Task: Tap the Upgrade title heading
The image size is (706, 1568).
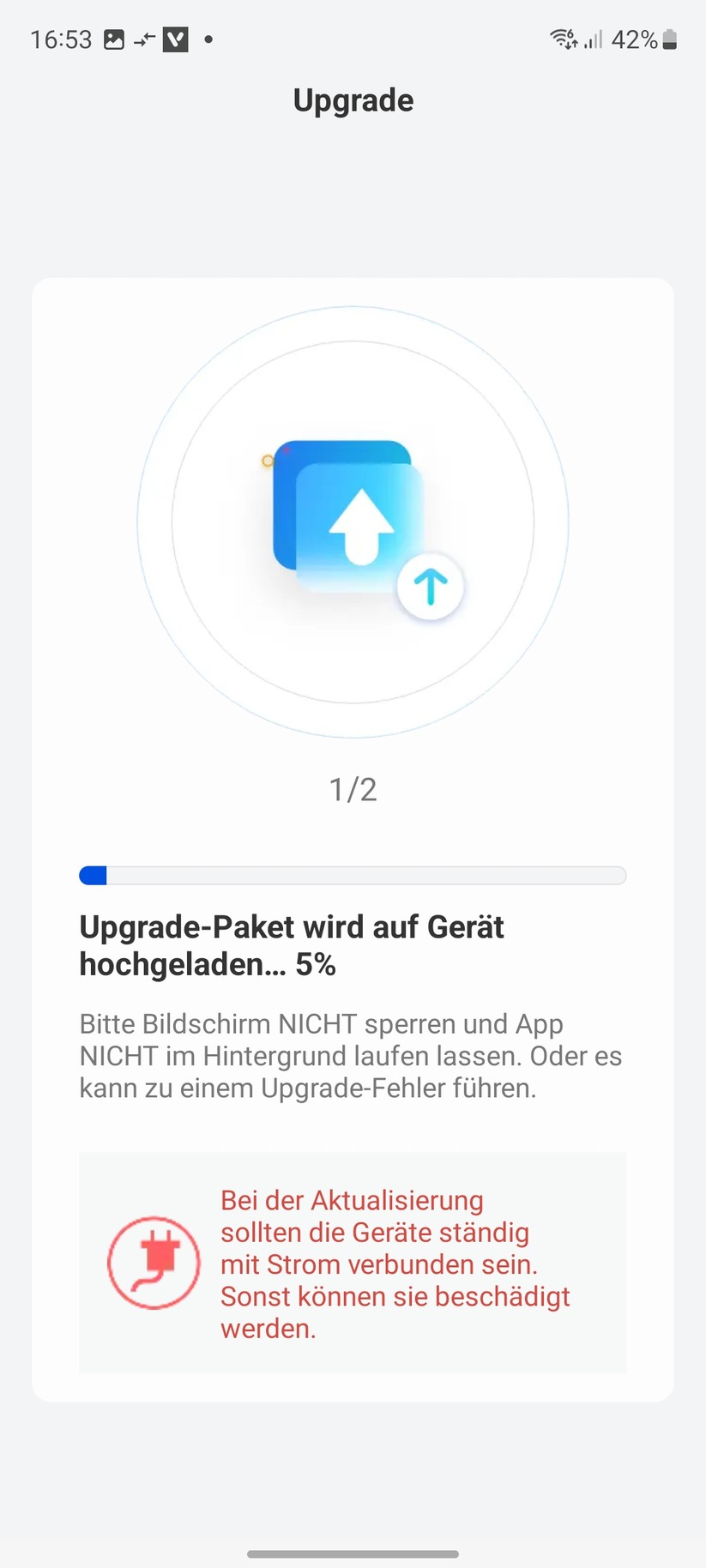Action: point(353,100)
